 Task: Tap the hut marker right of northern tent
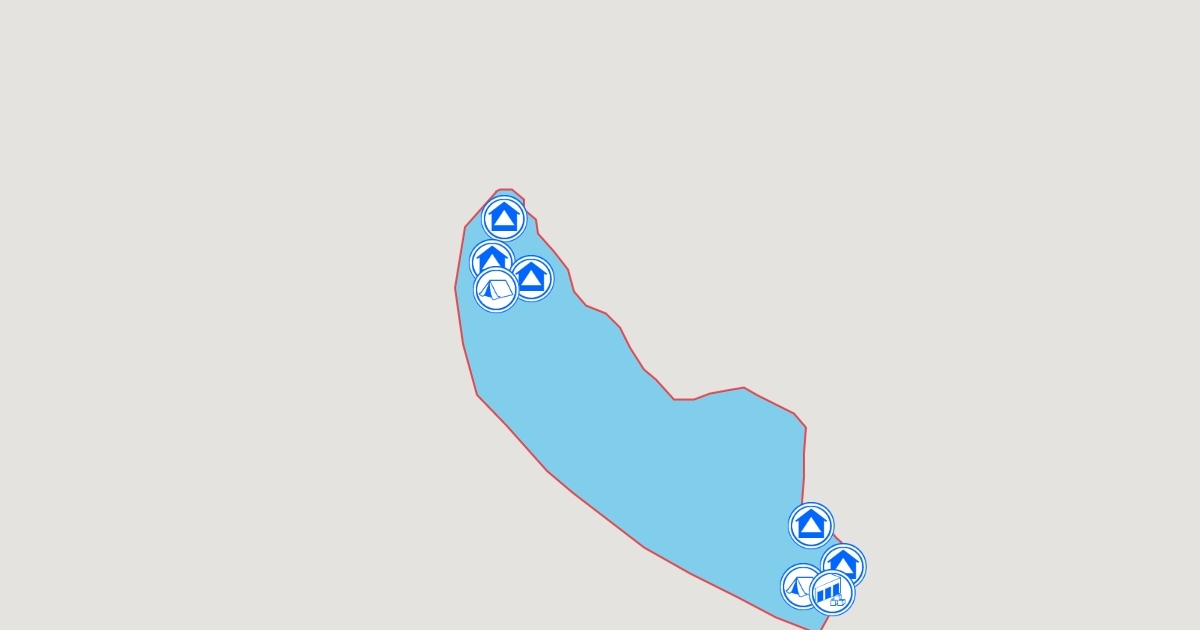point(532,278)
